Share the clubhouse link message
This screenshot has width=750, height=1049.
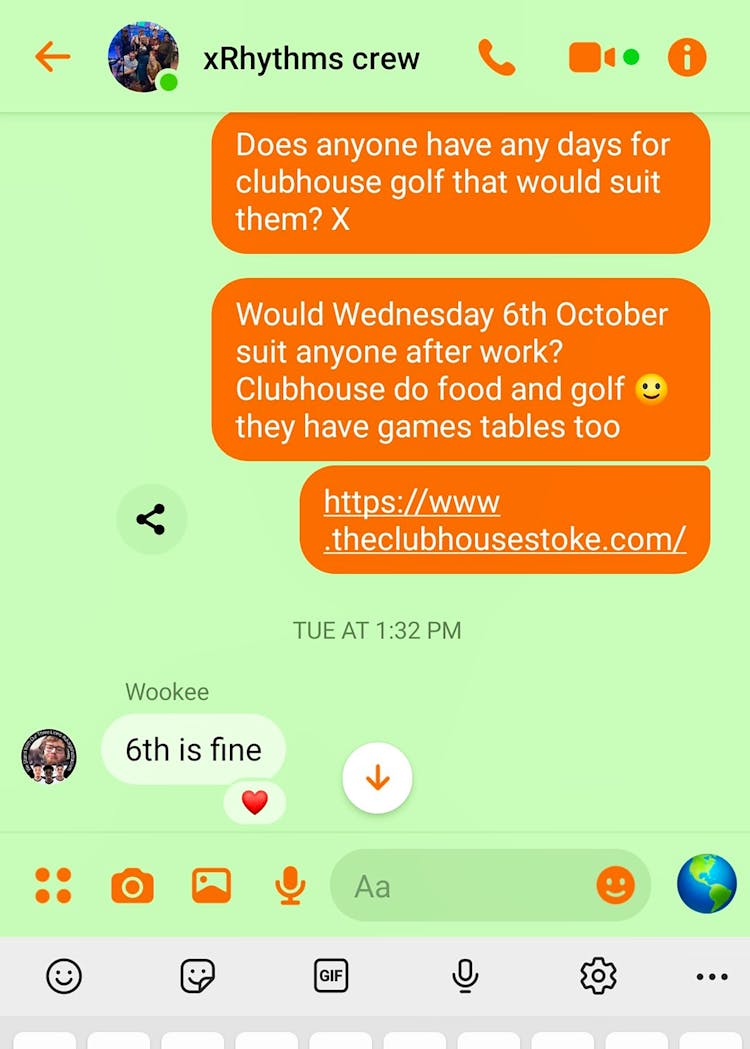click(x=151, y=519)
